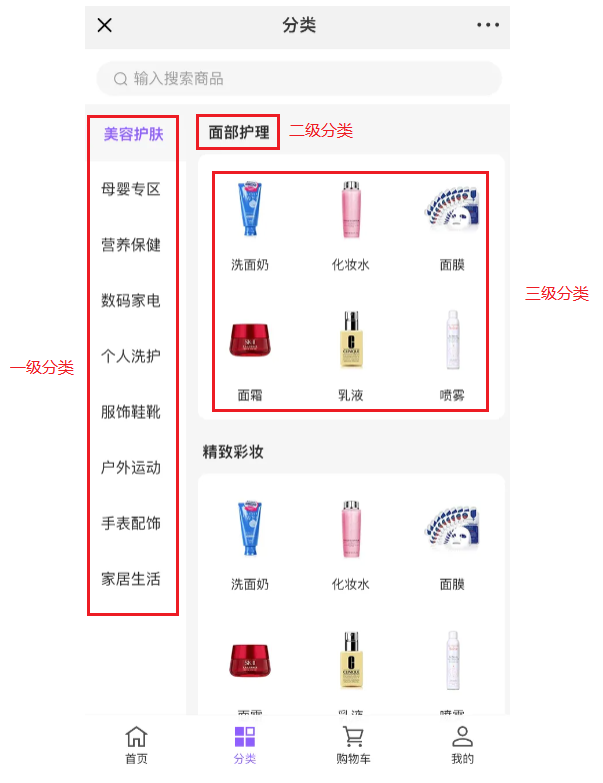Open the 购物车 tab
Image resolution: width=603 pixels, height=783 pixels.
click(x=353, y=745)
